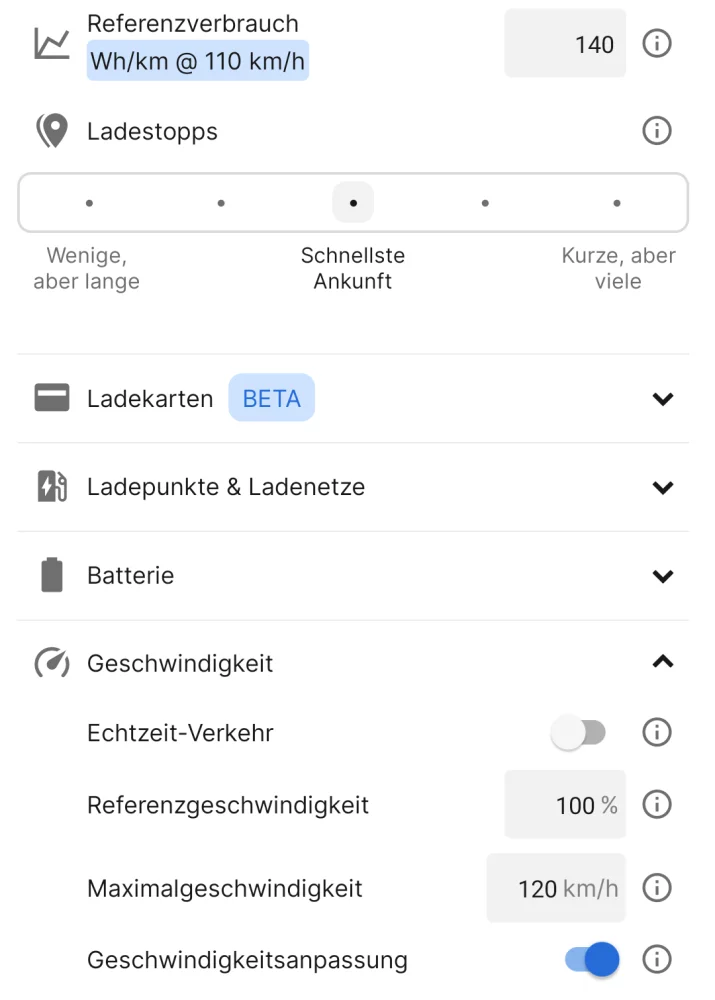Expand the Ladekarten section
Viewport: 715px width, 1000px height.
click(x=662, y=399)
